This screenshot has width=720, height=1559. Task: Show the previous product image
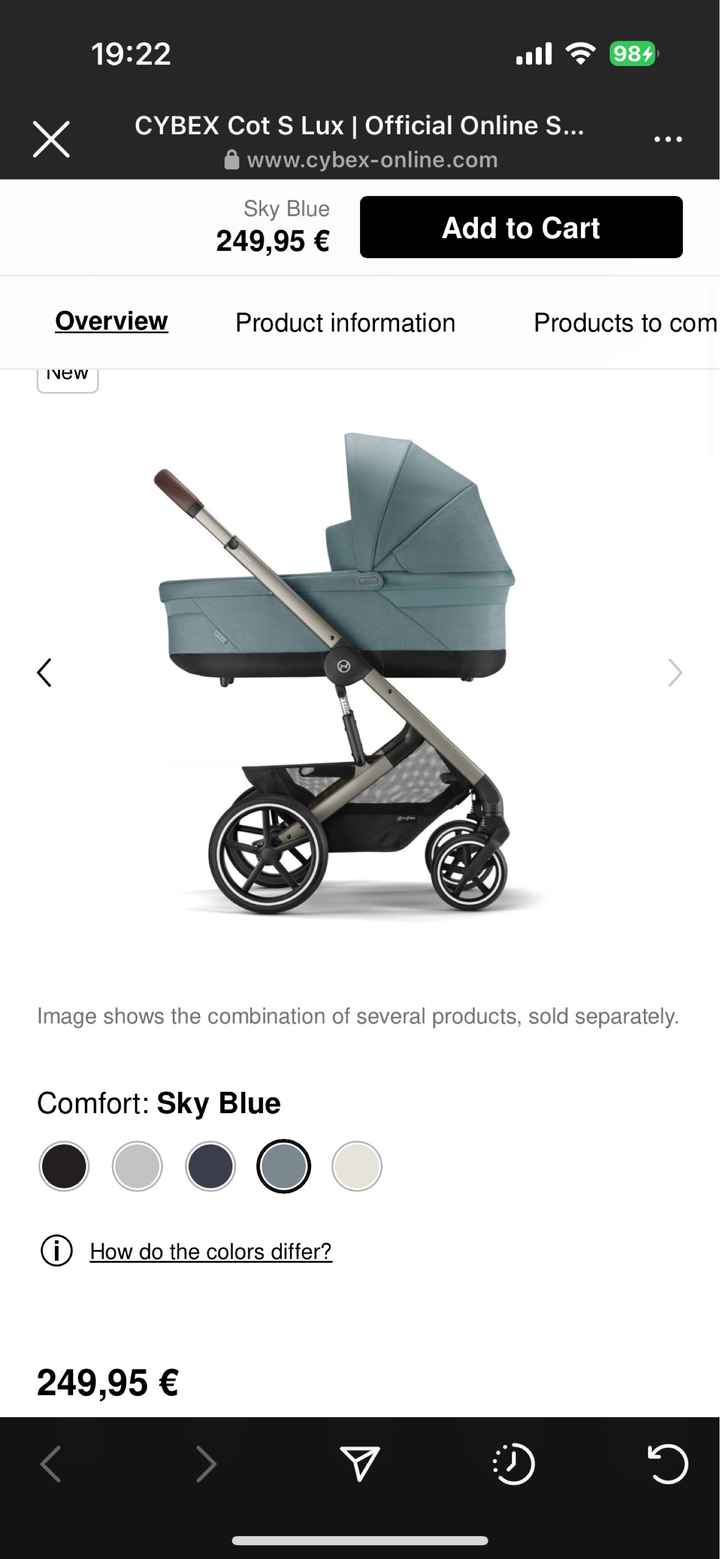tap(44, 673)
